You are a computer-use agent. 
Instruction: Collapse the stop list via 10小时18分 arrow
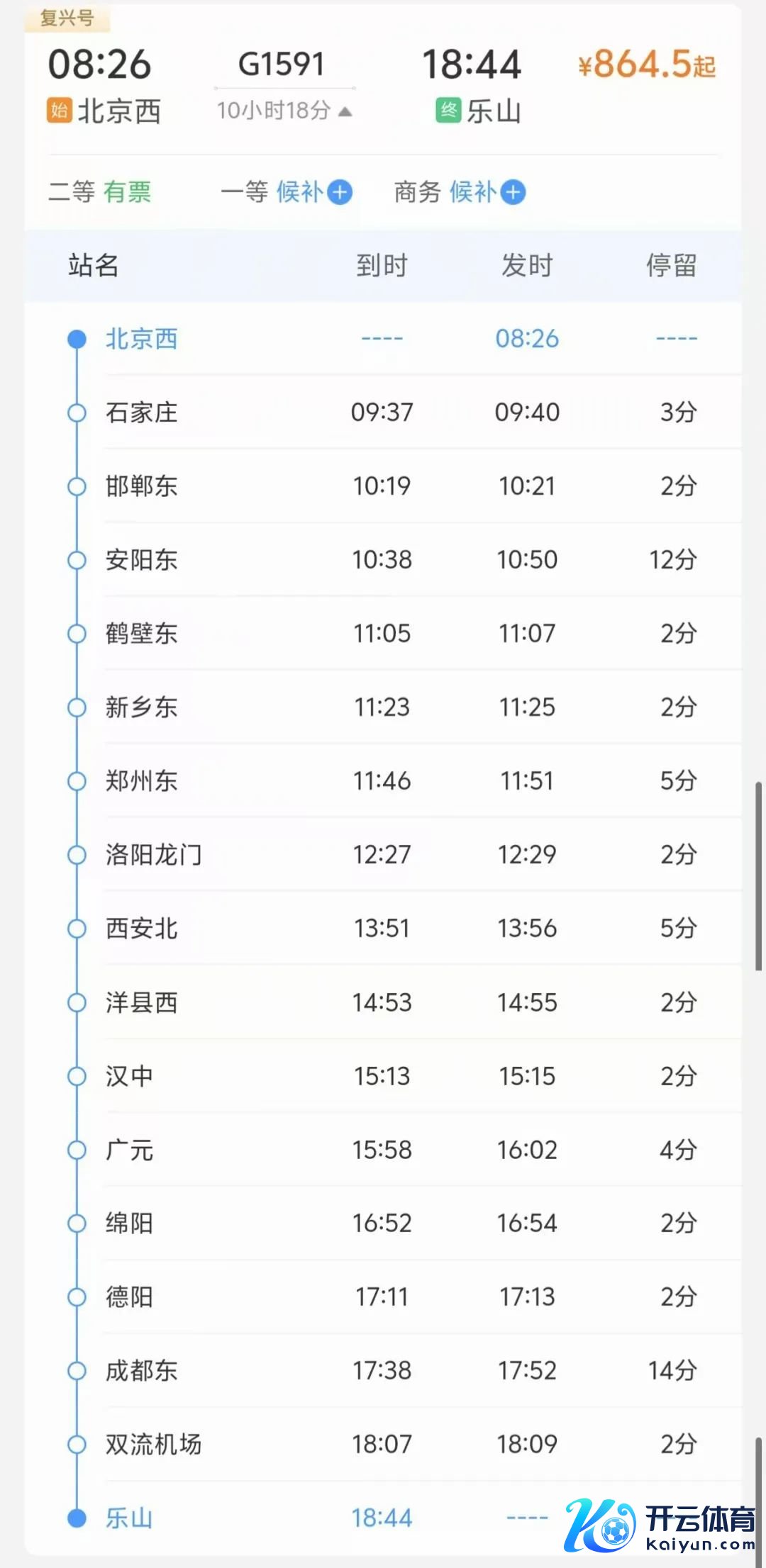(345, 111)
